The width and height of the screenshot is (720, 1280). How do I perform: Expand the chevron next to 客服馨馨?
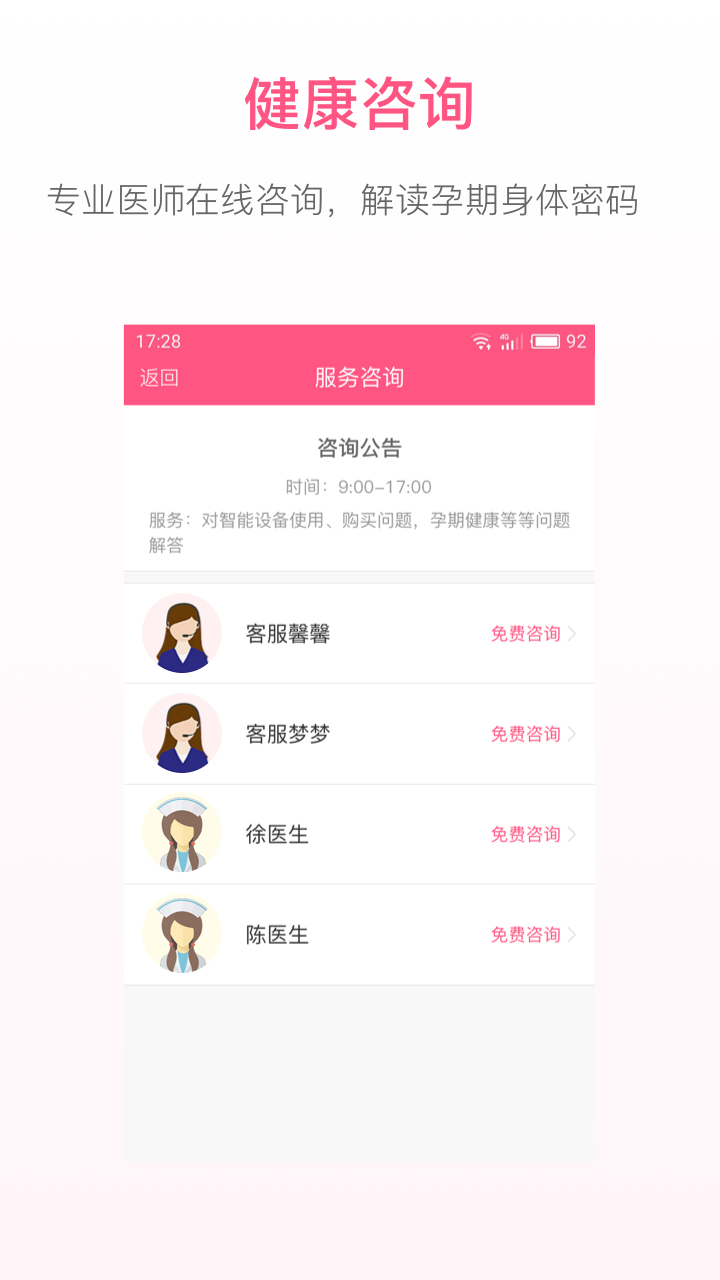(572, 634)
